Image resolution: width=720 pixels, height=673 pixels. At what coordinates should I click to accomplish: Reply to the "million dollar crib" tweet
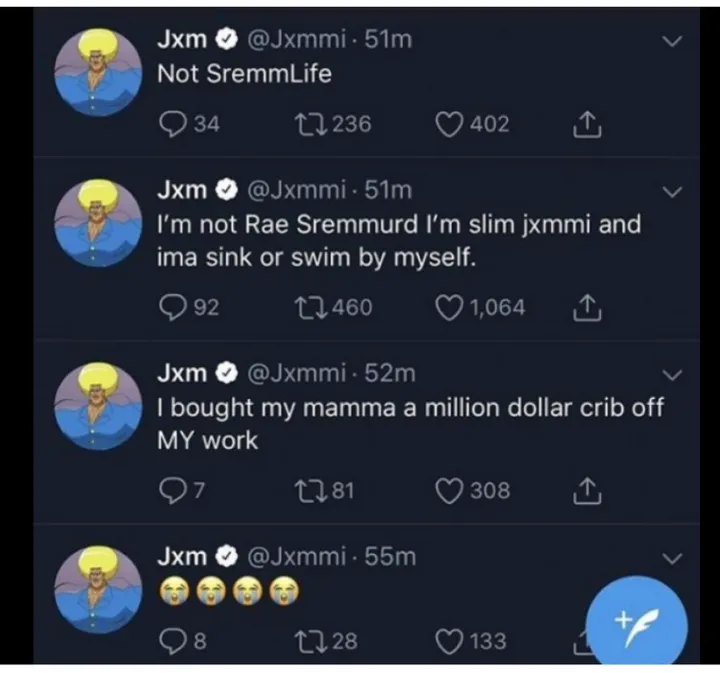click(174, 490)
